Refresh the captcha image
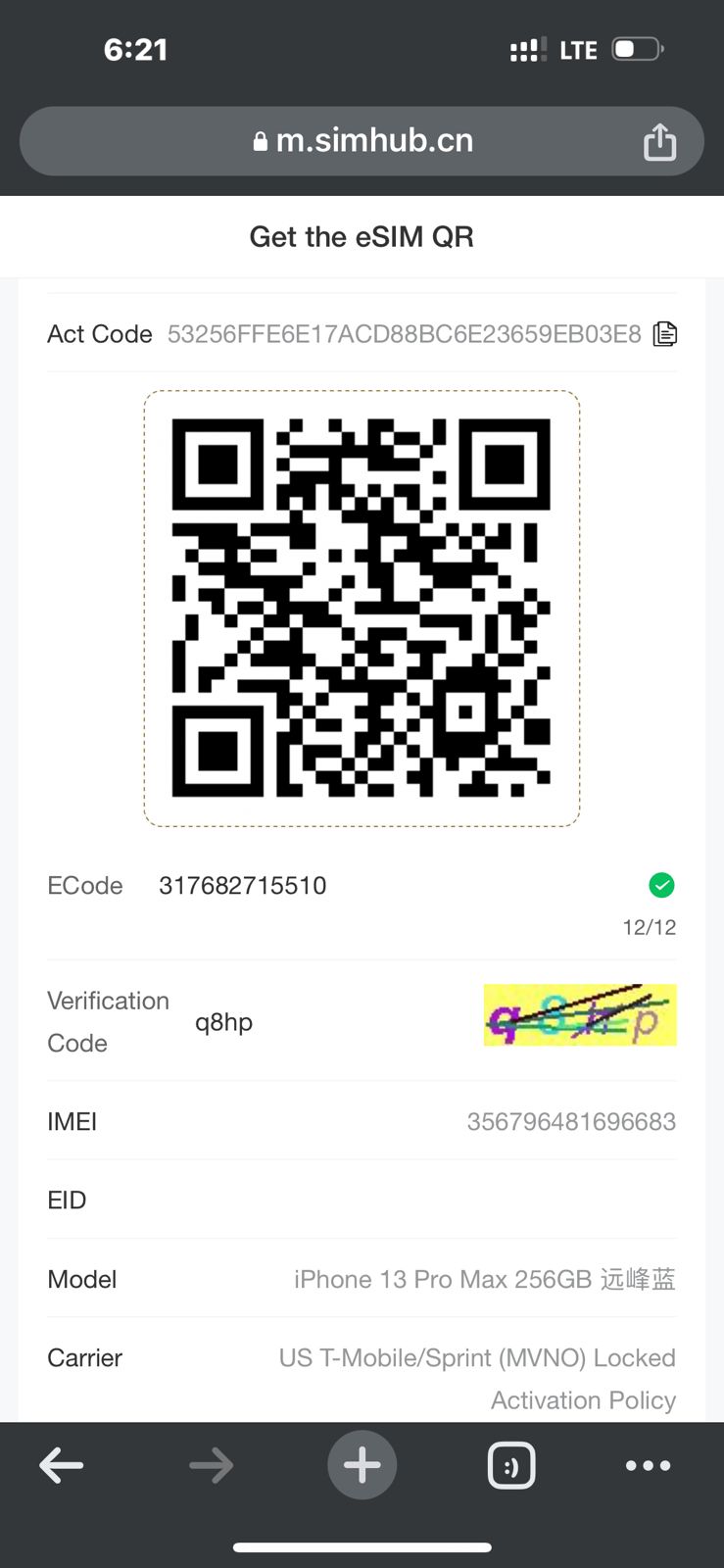 [580, 1015]
